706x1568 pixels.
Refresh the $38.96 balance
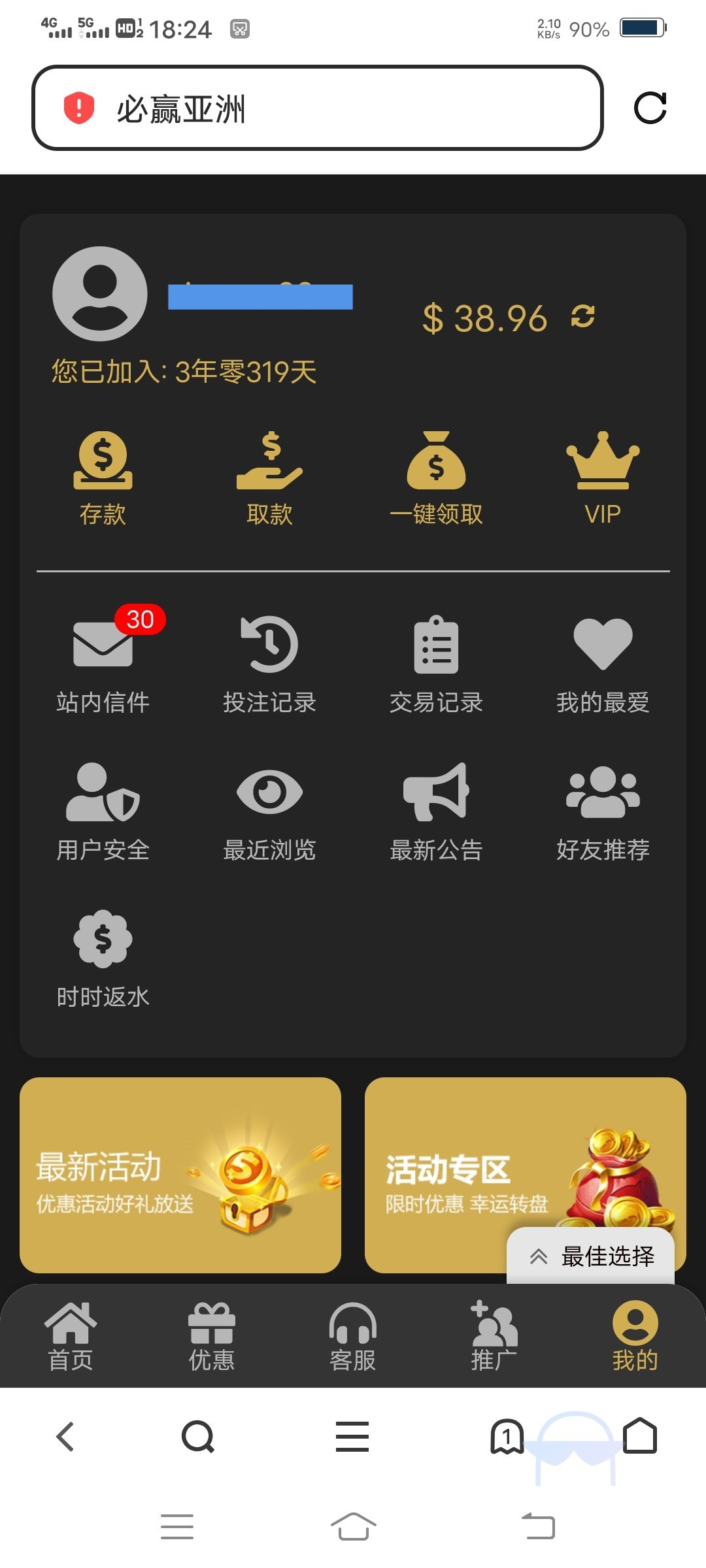click(x=582, y=317)
